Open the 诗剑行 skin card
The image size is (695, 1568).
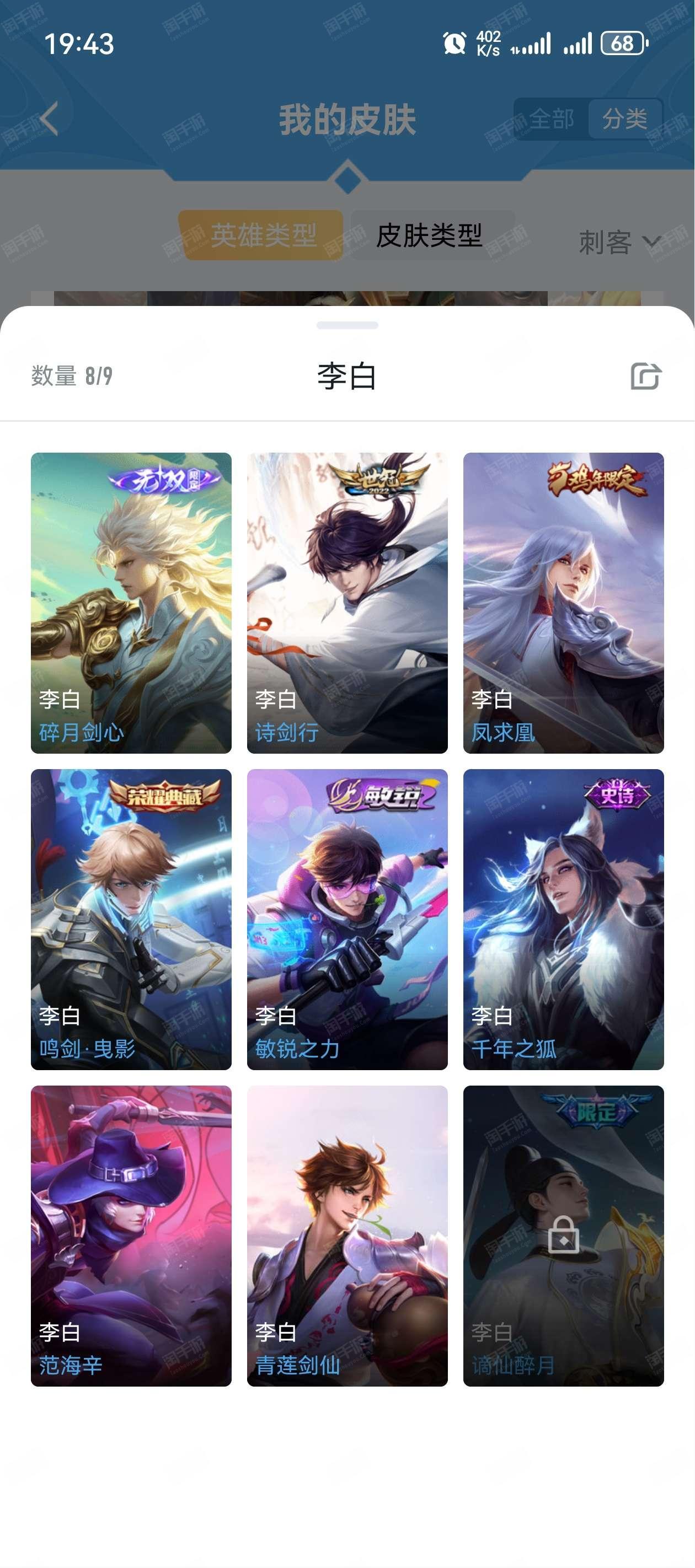click(x=347, y=603)
